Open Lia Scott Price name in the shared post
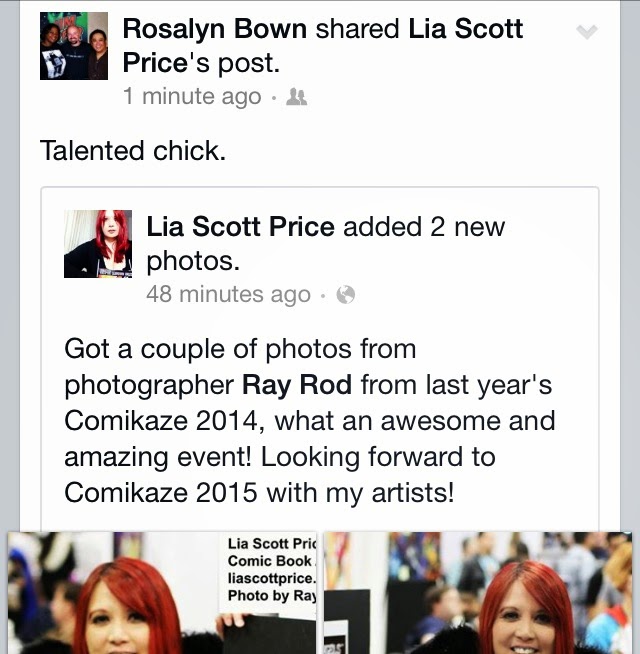Viewport: 640px width, 654px height. [x=240, y=227]
